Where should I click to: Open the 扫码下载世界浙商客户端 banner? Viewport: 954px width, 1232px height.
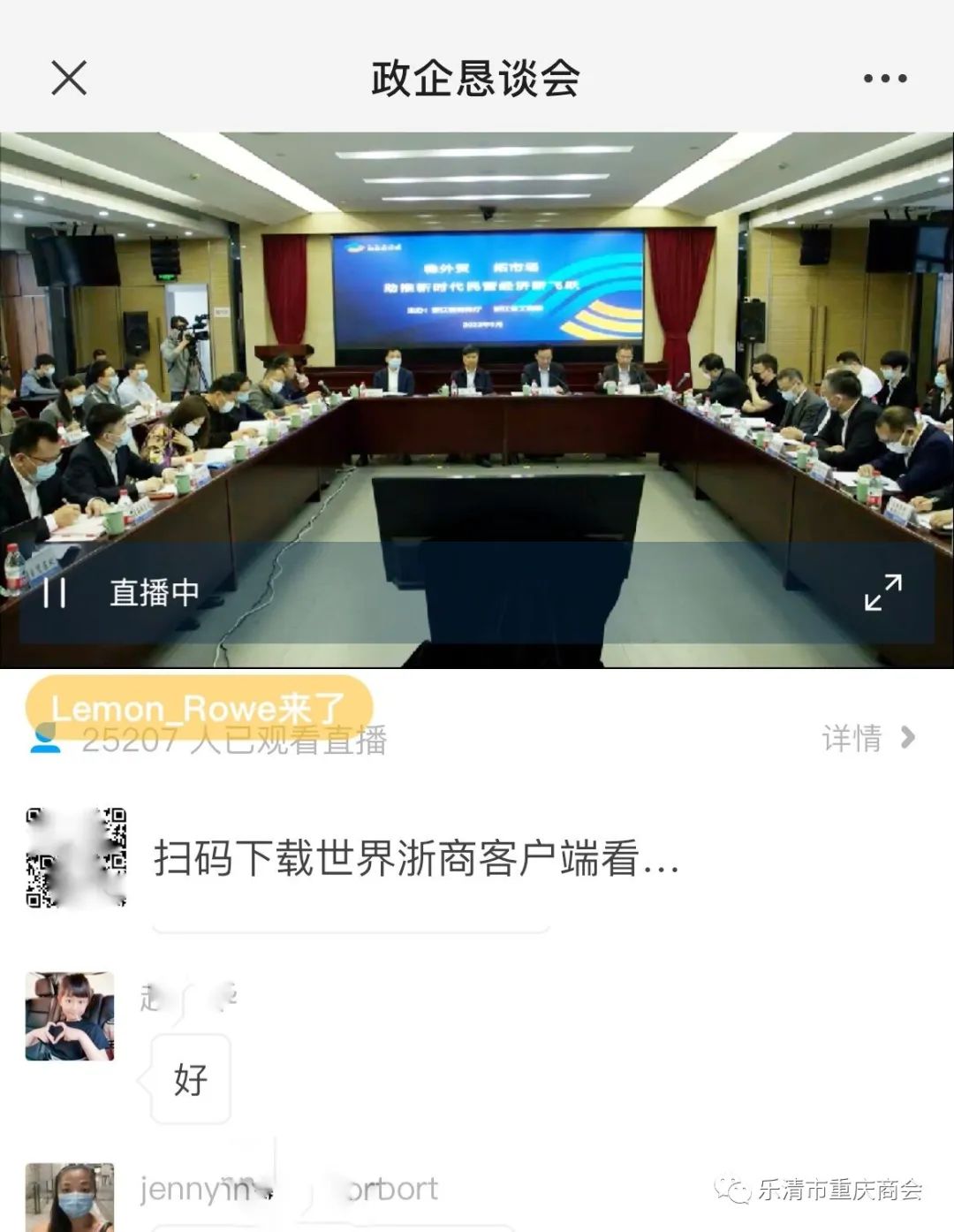(x=415, y=858)
